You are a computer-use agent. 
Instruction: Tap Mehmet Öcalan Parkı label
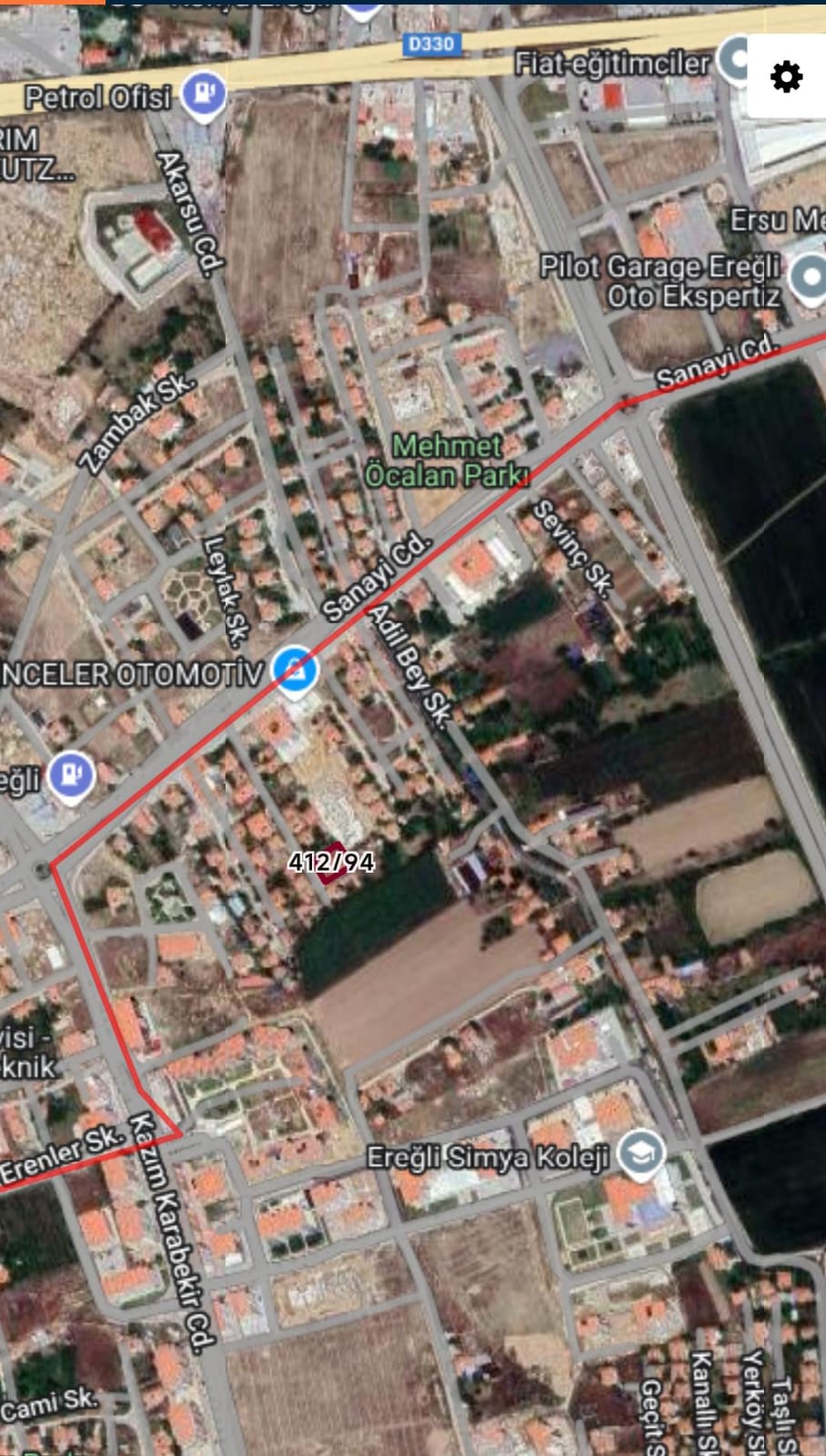click(446, 460)
